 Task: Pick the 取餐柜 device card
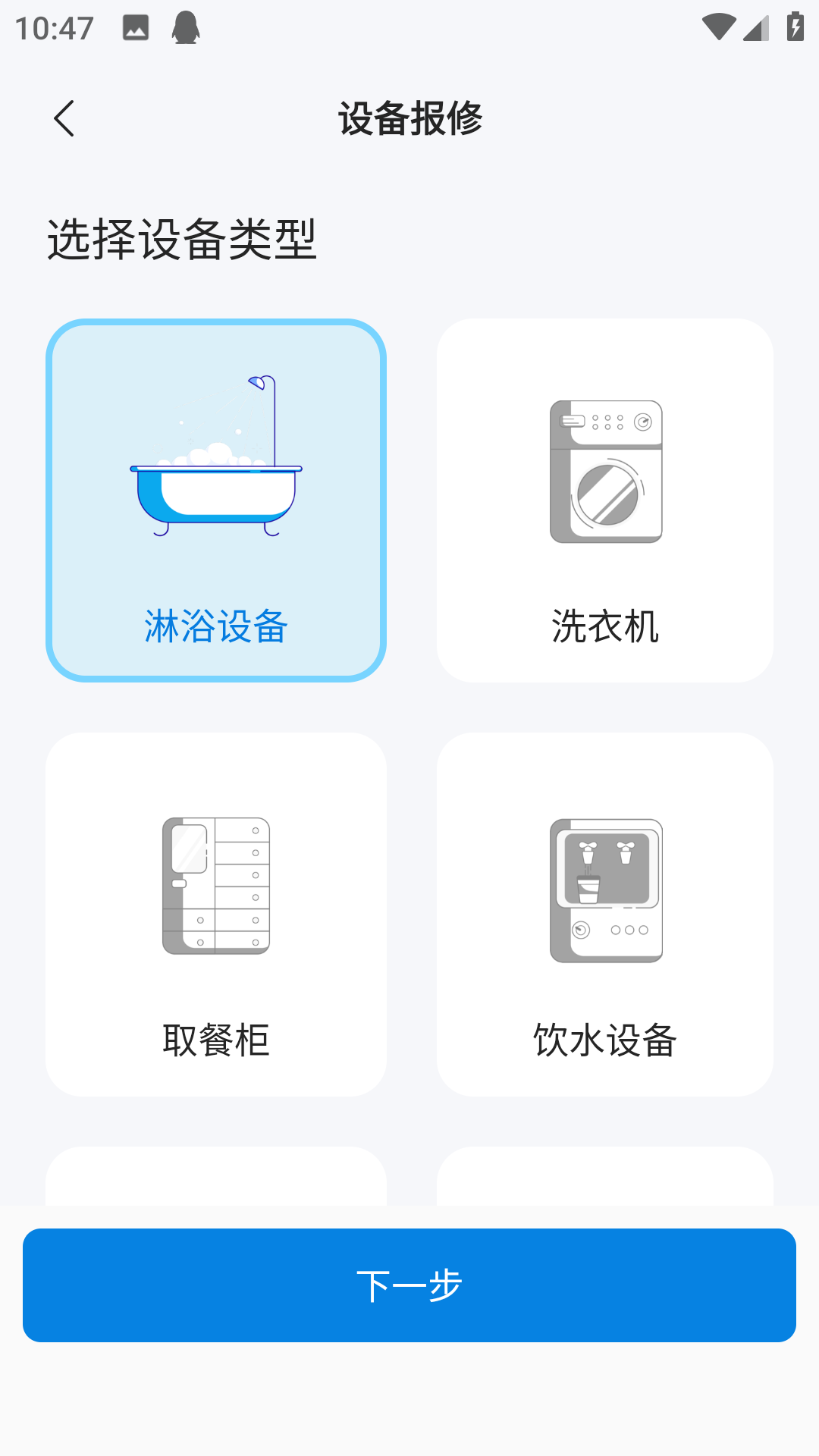(x=216, y=914)
